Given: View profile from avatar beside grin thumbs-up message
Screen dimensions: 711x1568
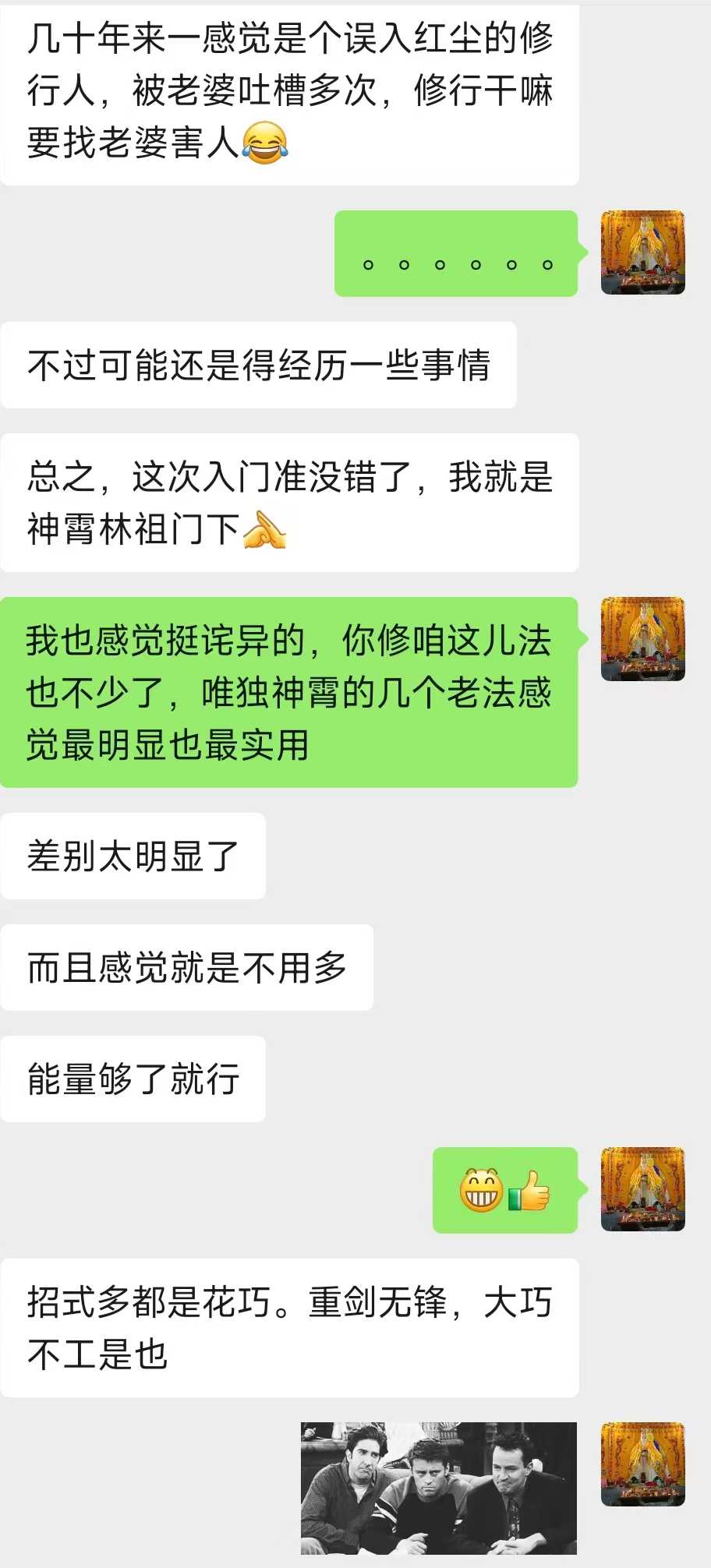Looking at the screenshot, I should click(642, 1189).
